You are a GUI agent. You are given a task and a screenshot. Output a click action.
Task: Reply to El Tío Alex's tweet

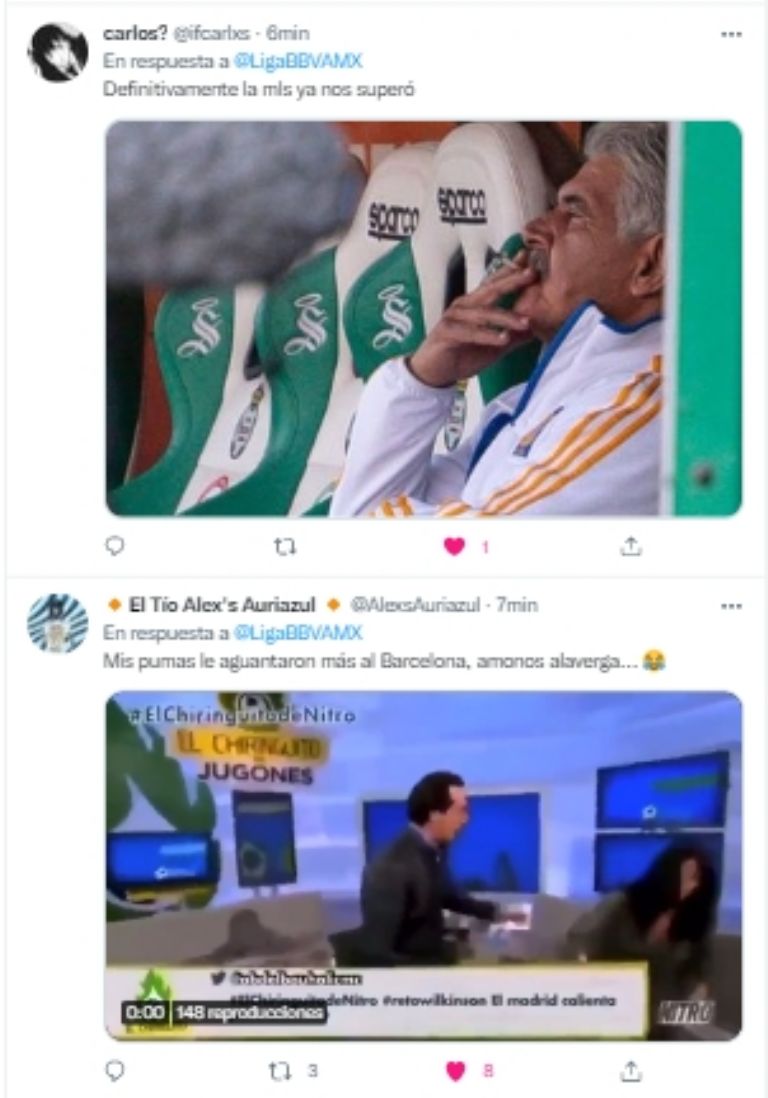click(x=115, y=1070)
